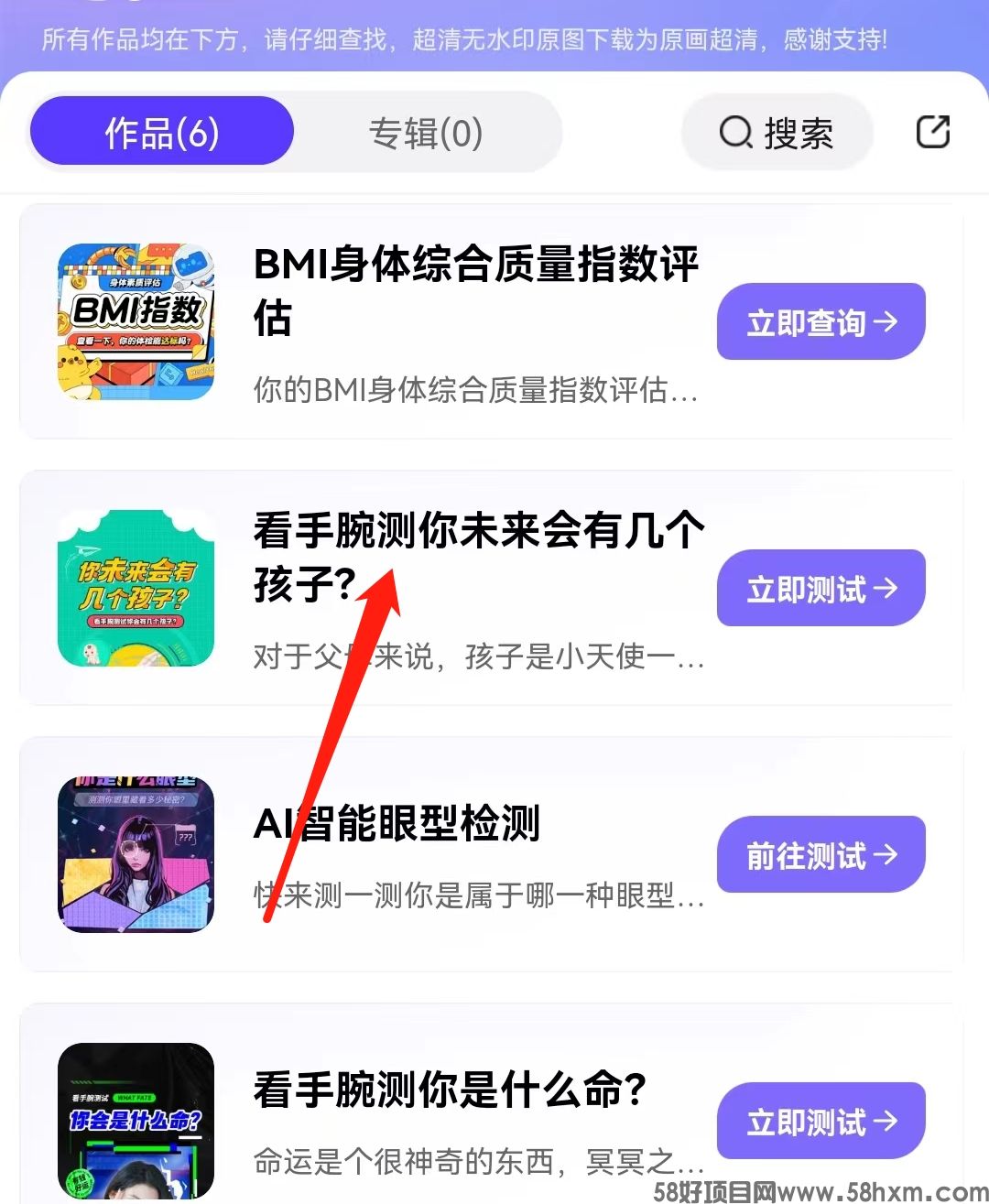
Task: Tap 立即查询 for BMI身体综合质量指数评估
Action: pyautogui.click(x=821, y=322)
